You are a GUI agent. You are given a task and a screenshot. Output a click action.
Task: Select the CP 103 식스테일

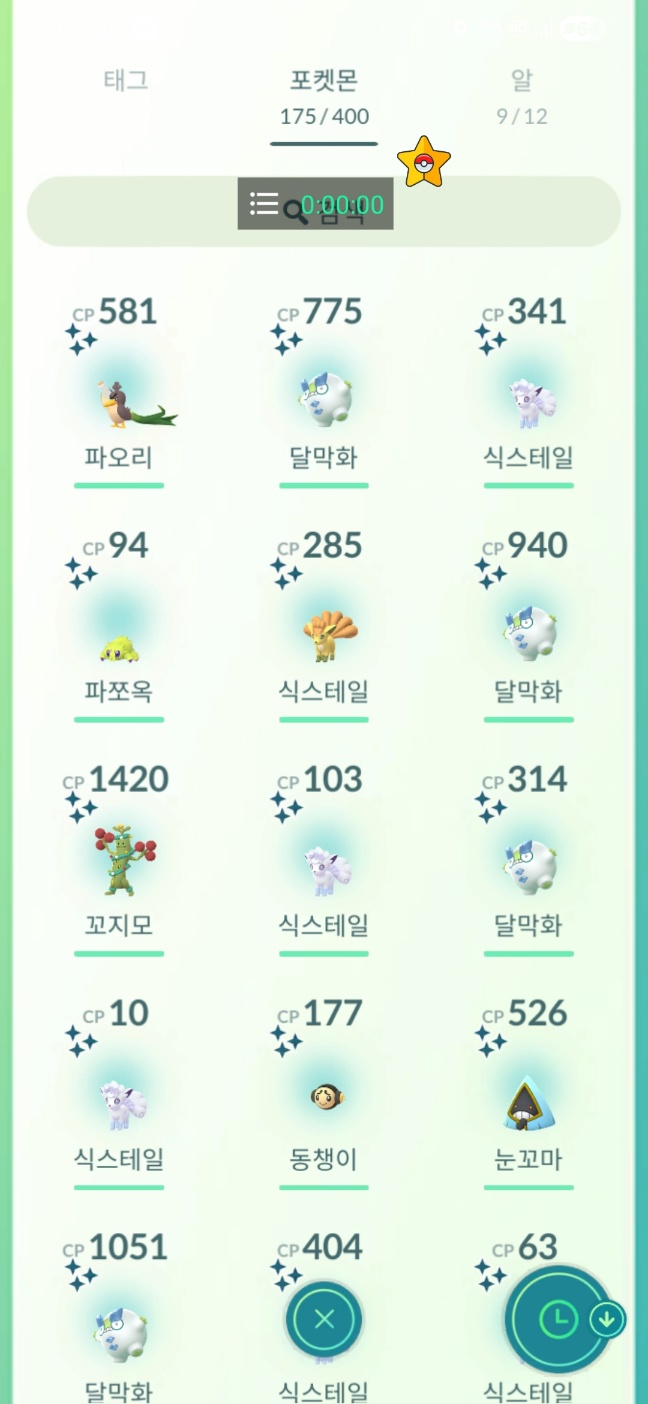coord(323,866)
